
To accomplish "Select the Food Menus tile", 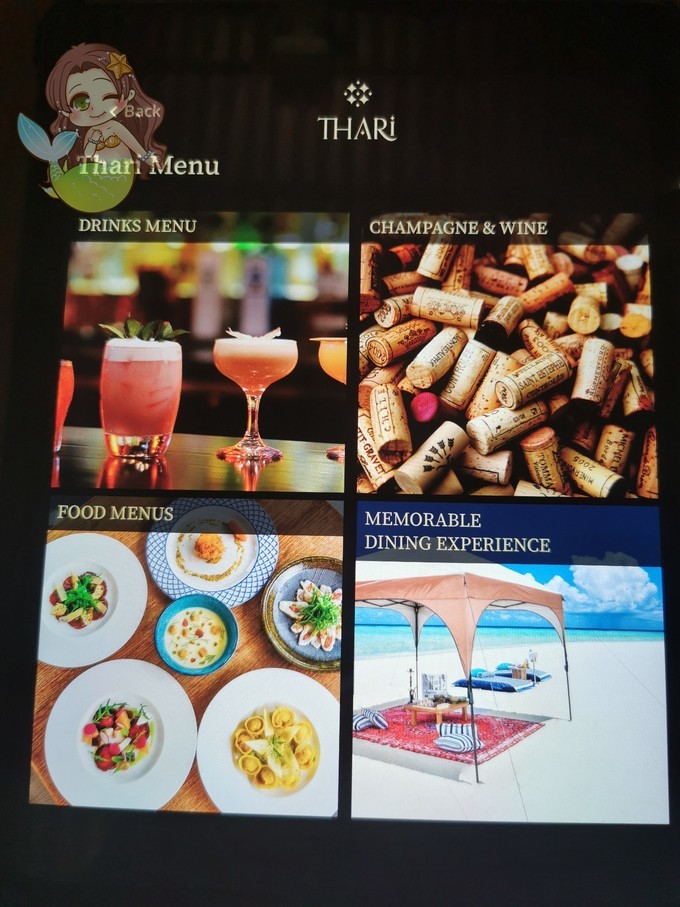I will pos(188,656).
